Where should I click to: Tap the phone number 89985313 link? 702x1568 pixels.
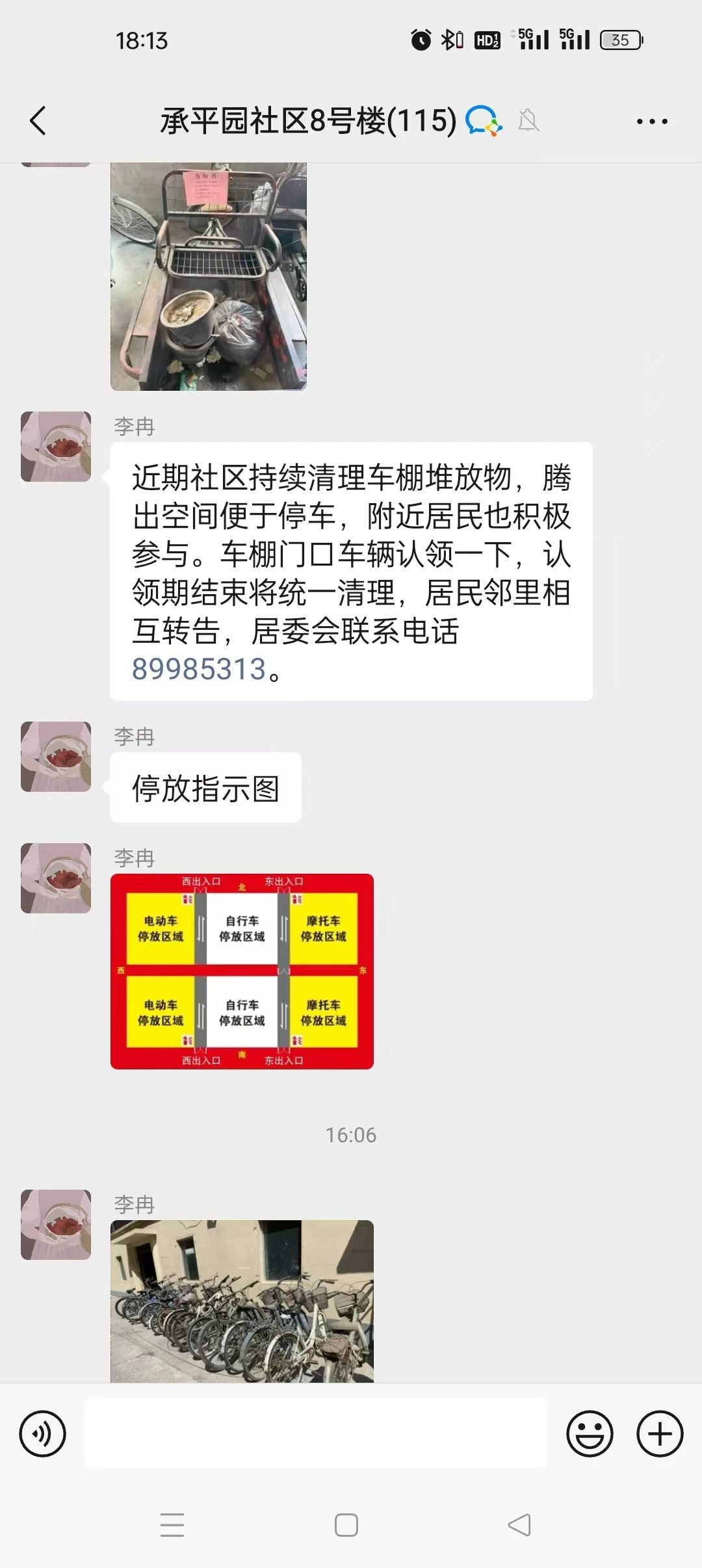[199, 669]
